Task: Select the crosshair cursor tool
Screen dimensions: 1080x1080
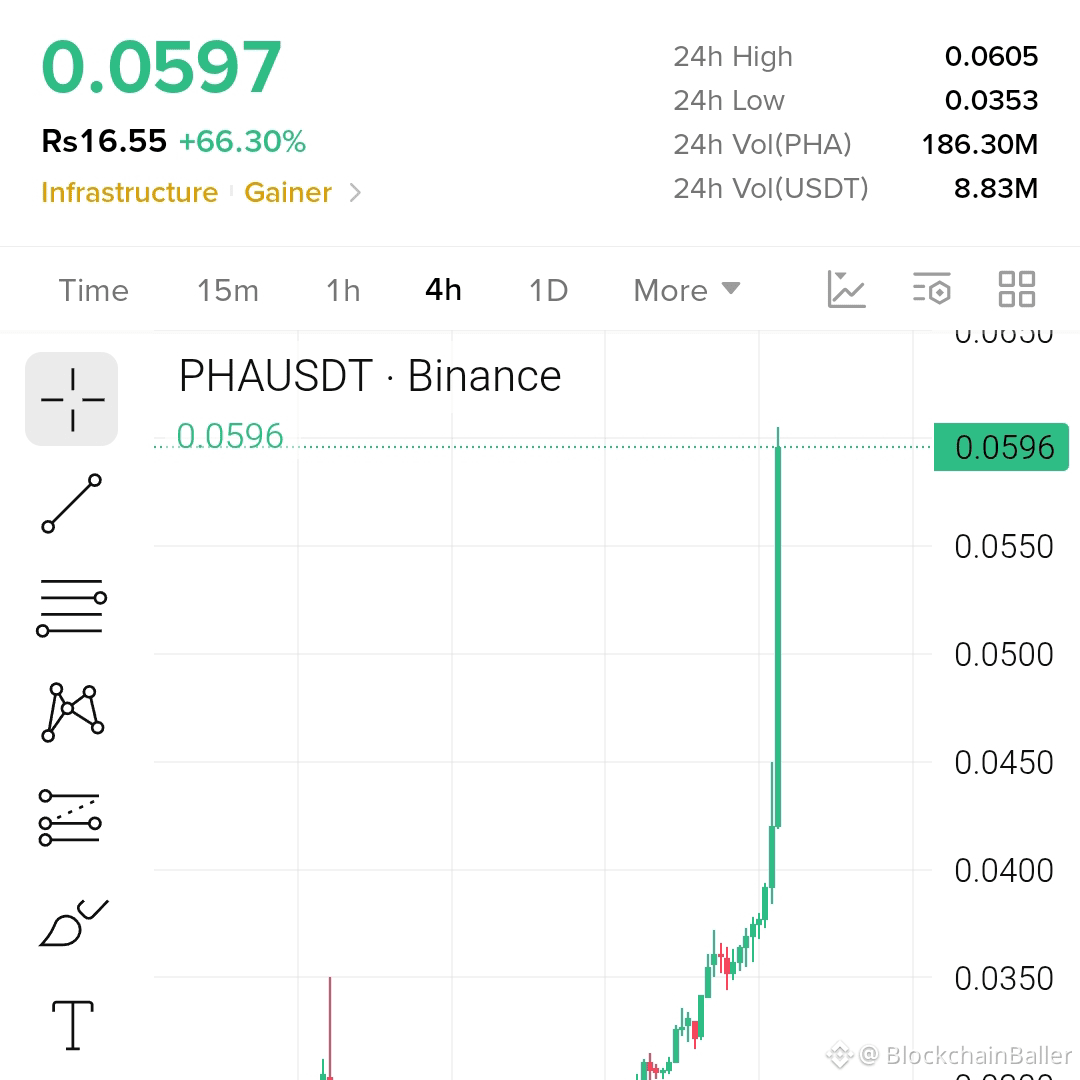Action: (72, 399)
